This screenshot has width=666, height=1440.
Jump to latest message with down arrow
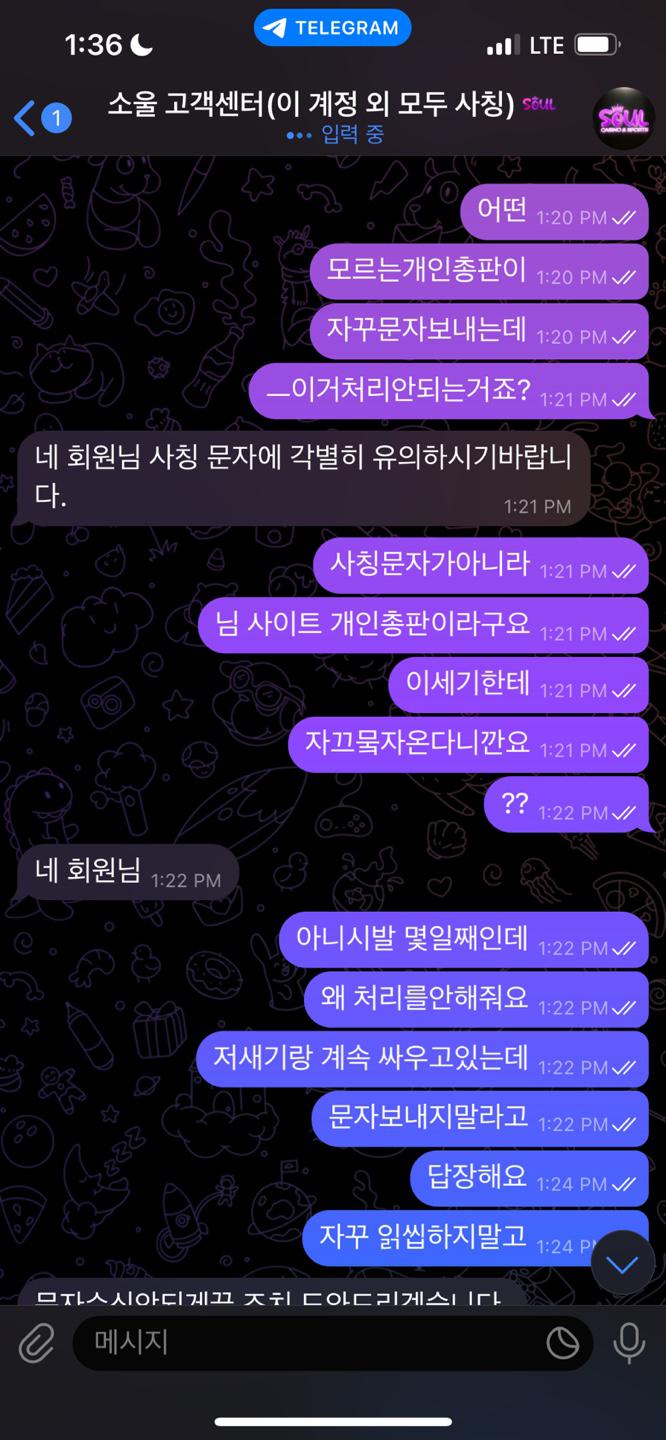tap(622, 1265)
